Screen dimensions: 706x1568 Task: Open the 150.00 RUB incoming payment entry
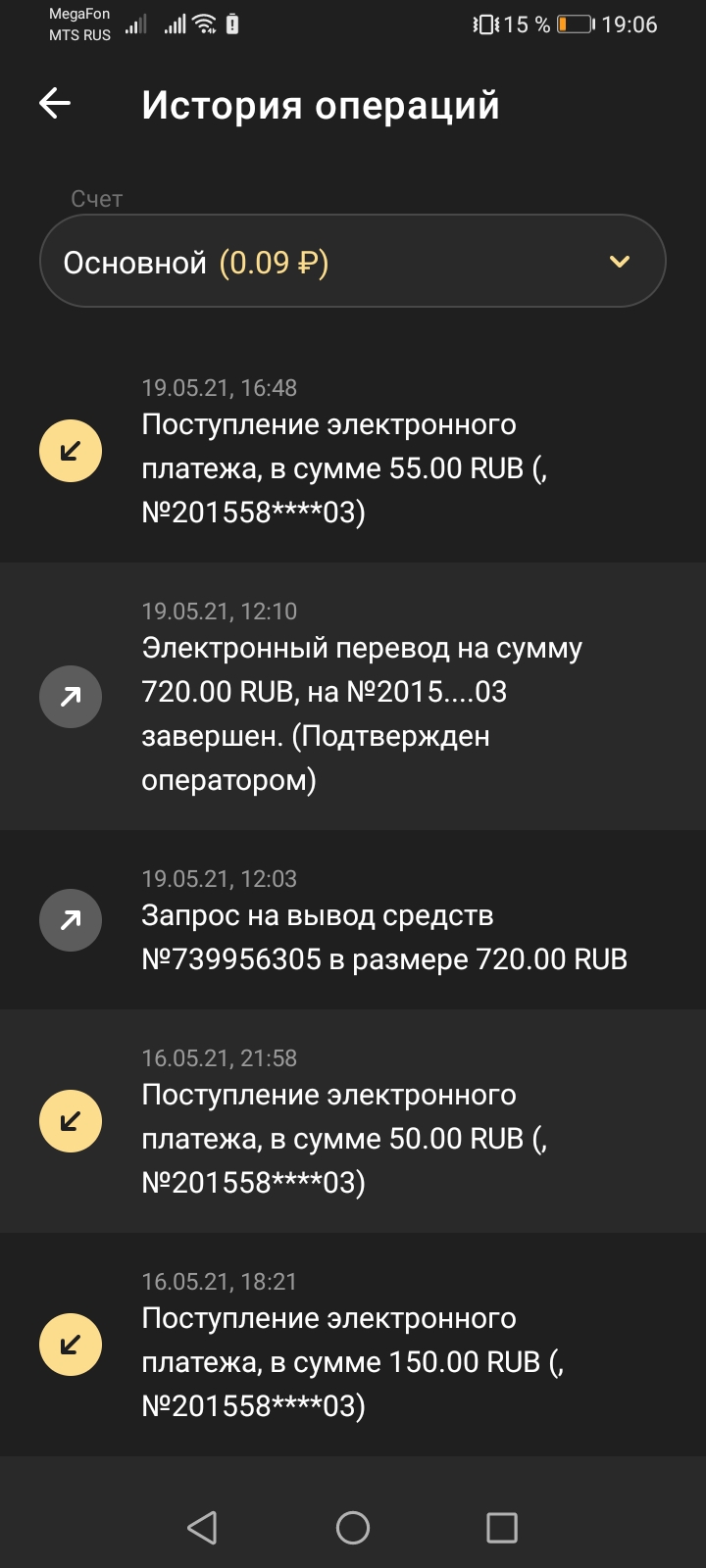click(353, 1345)
